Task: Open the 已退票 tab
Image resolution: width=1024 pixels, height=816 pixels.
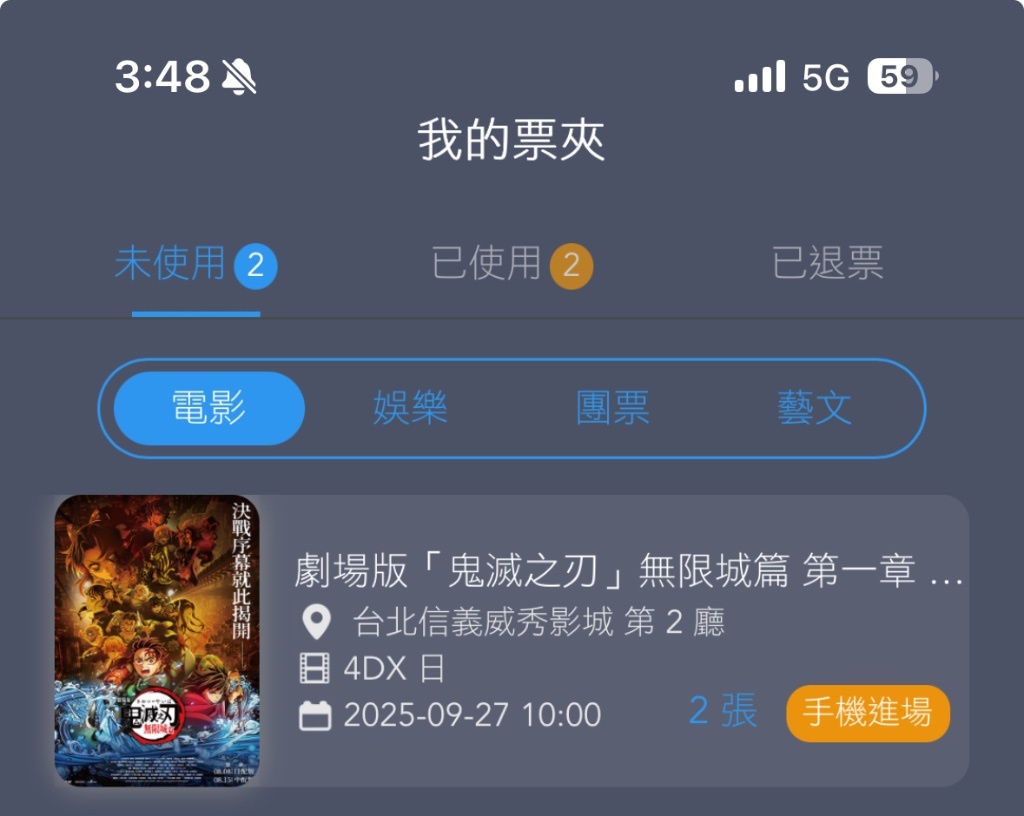Action: (827, 264)
